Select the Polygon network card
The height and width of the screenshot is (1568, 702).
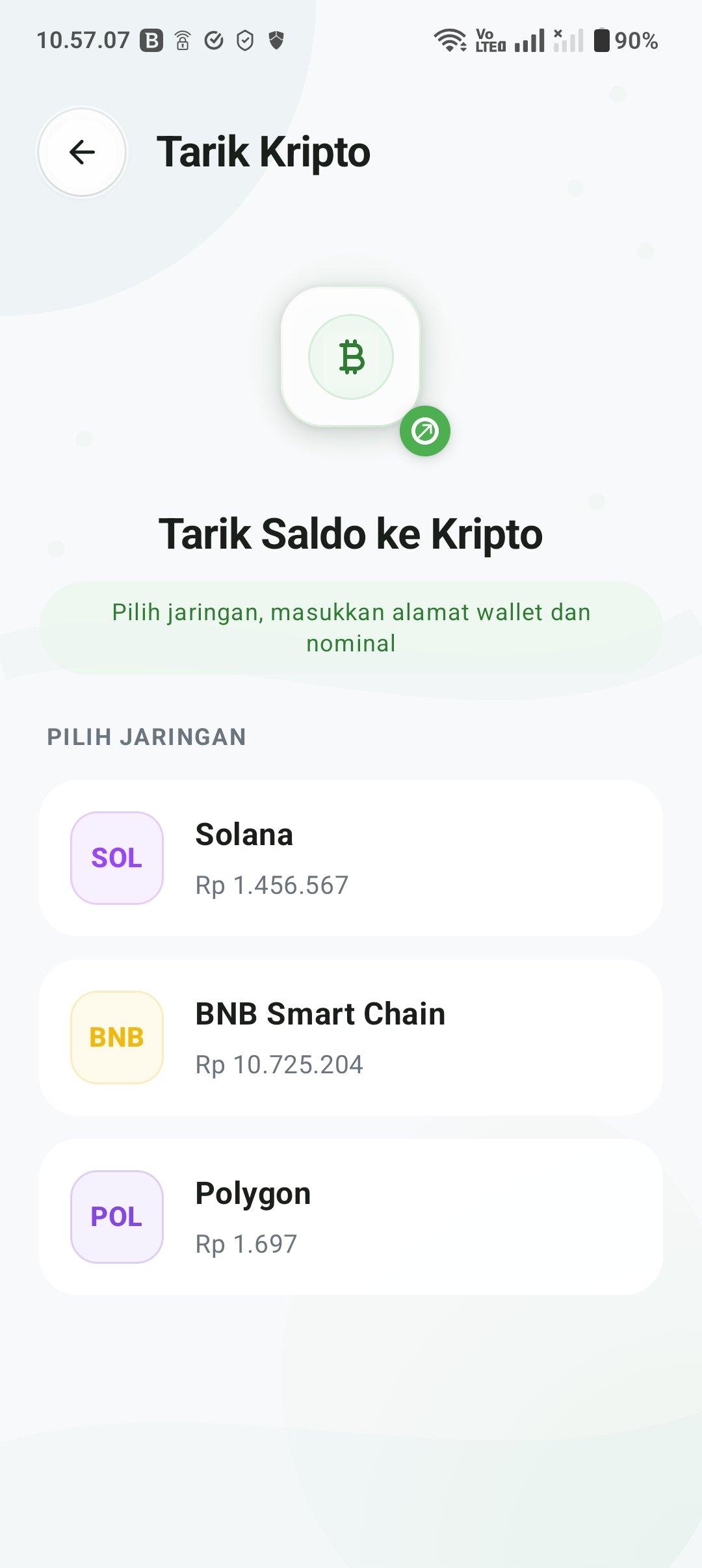point(351,1218)
